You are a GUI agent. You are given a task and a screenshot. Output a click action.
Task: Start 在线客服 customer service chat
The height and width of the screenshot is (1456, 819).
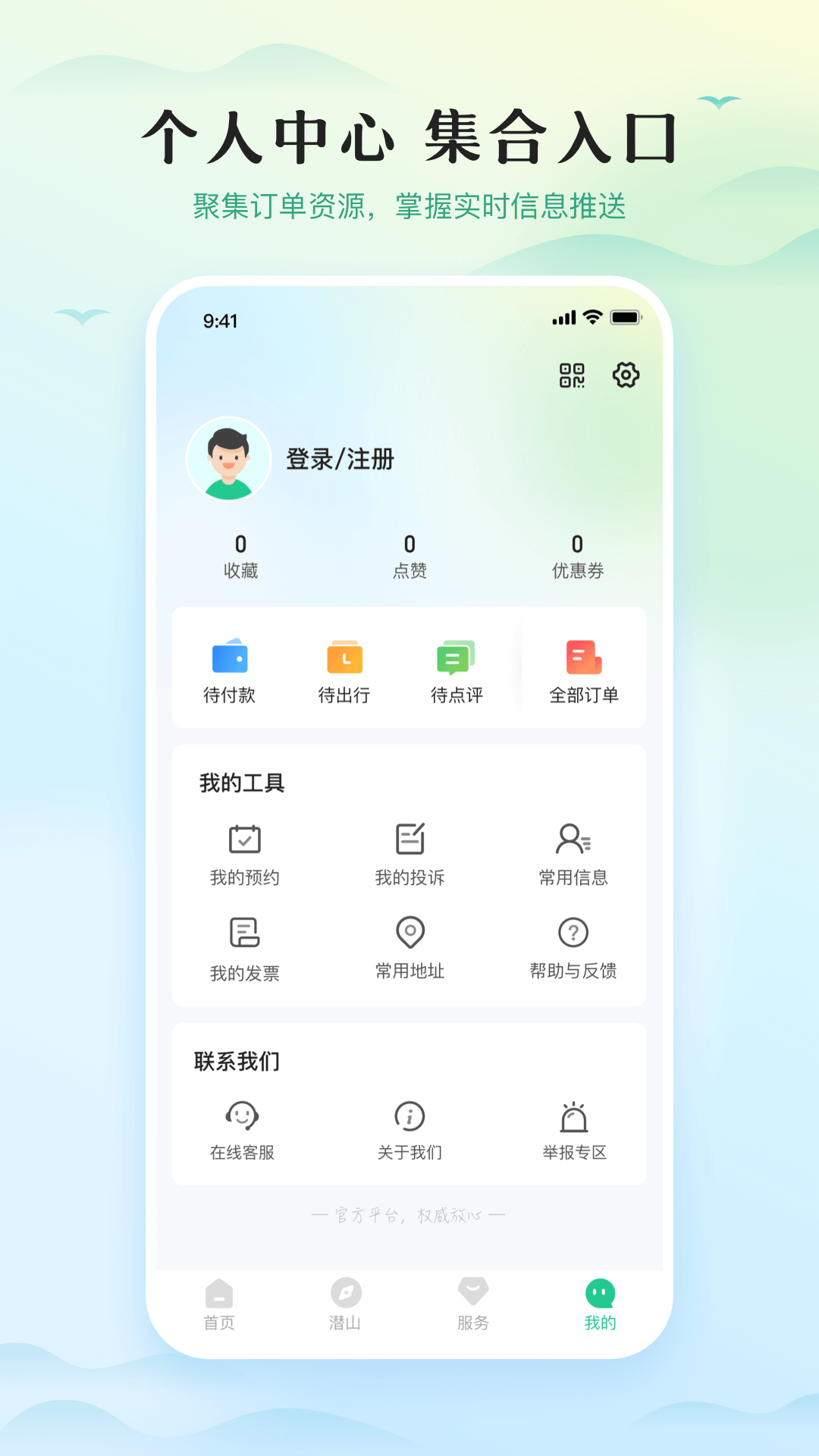coord(243,1116)
